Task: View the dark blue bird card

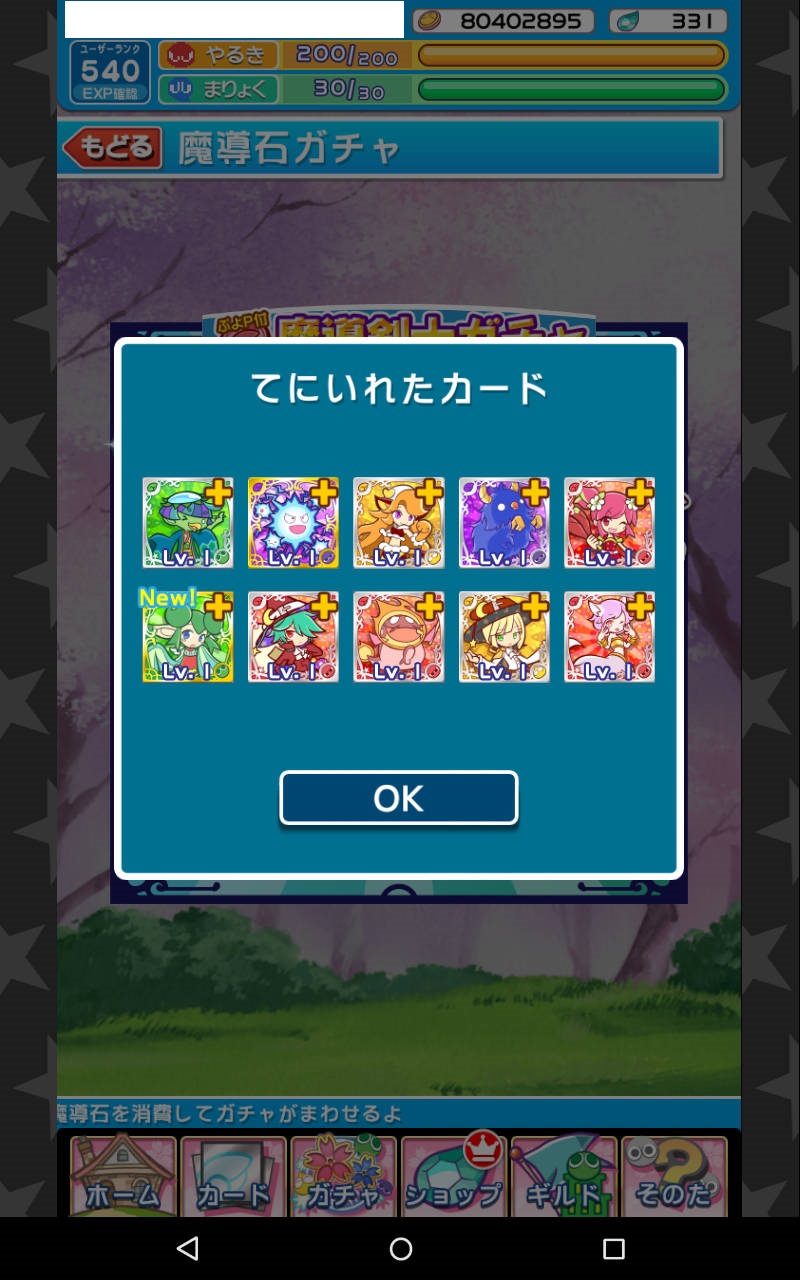Action: point(503,523)
